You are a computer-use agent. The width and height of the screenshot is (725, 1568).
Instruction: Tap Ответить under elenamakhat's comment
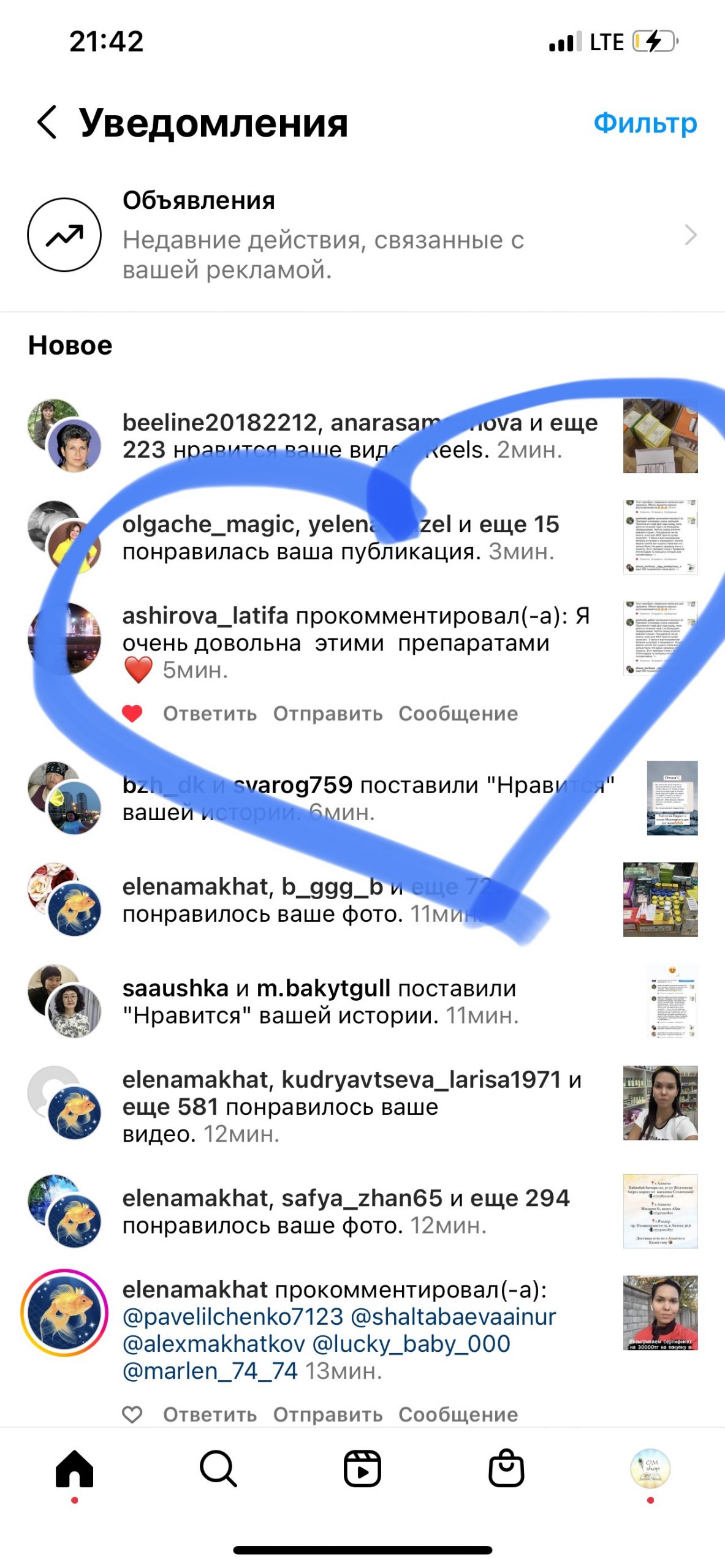click(x=210, y=1414)
